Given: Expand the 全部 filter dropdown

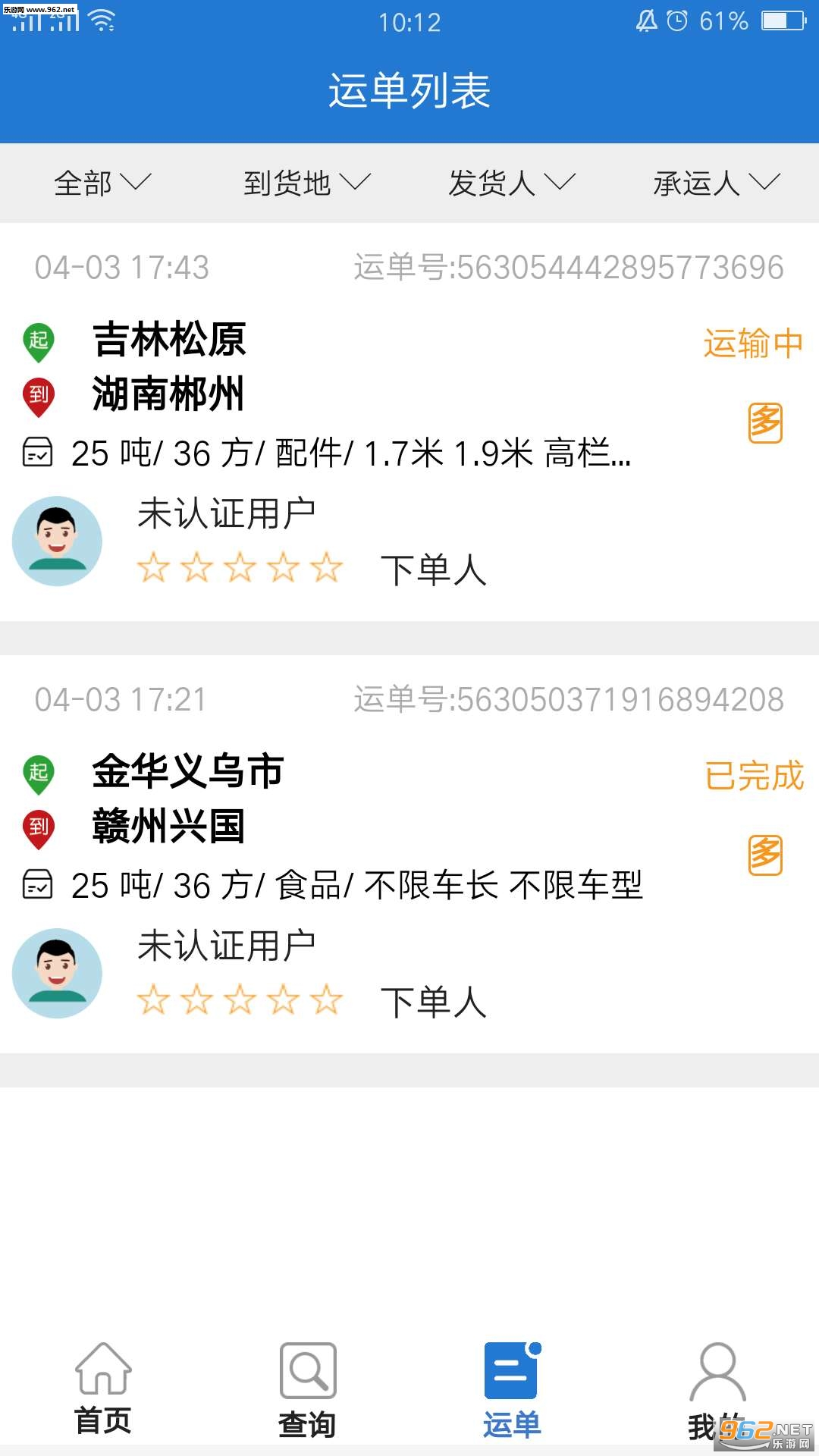Looking at the screenshot, I should tap(102, 183).
